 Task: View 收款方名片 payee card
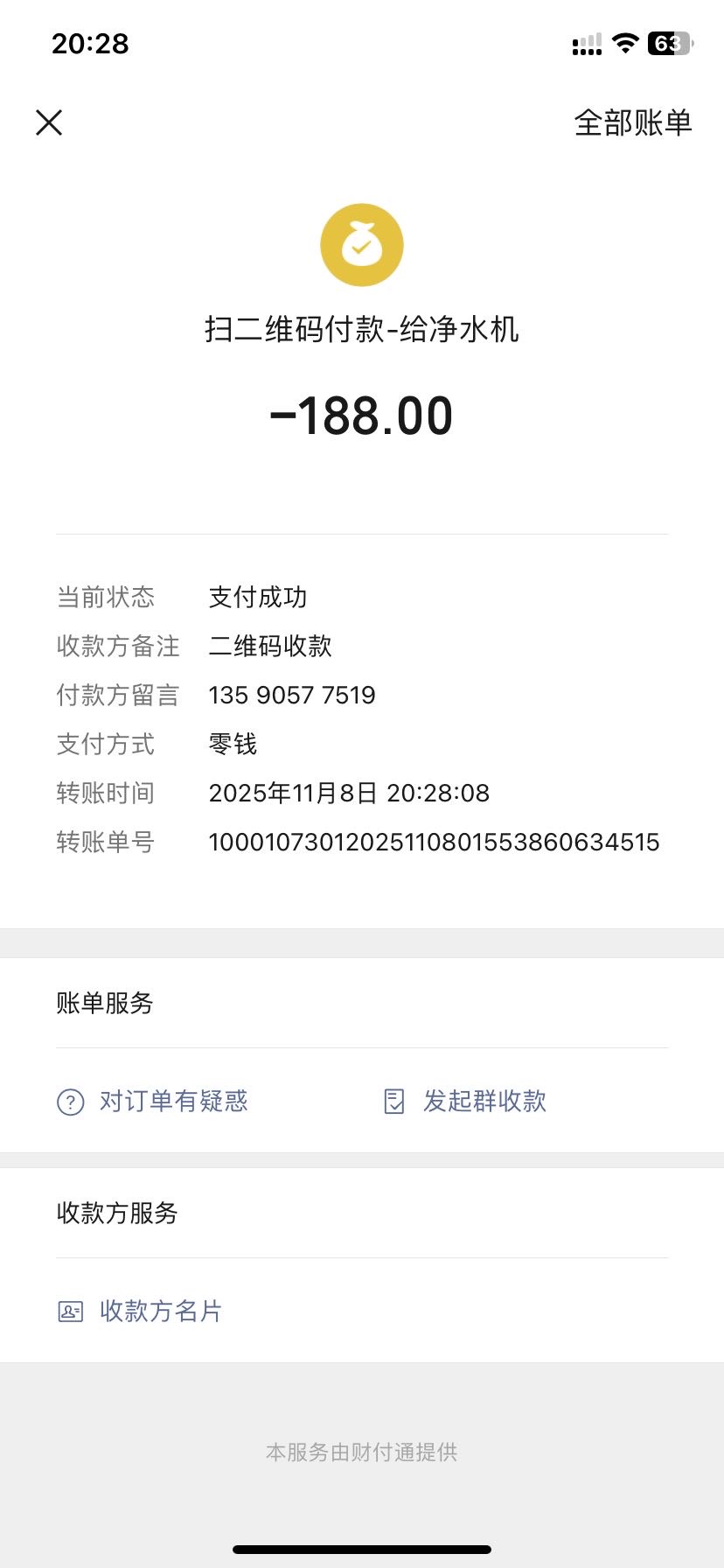click(141, 1311)
